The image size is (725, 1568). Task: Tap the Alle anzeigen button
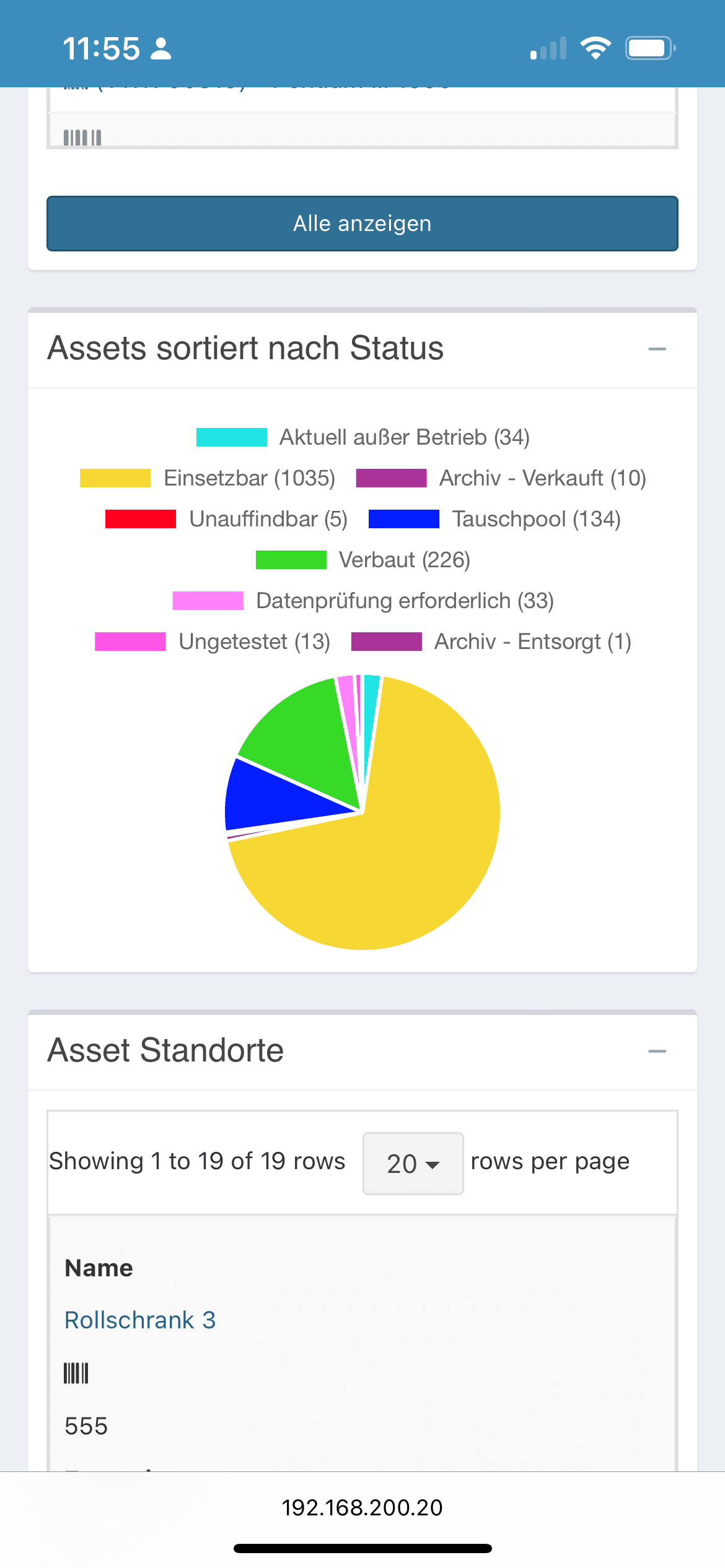point(362,224)
